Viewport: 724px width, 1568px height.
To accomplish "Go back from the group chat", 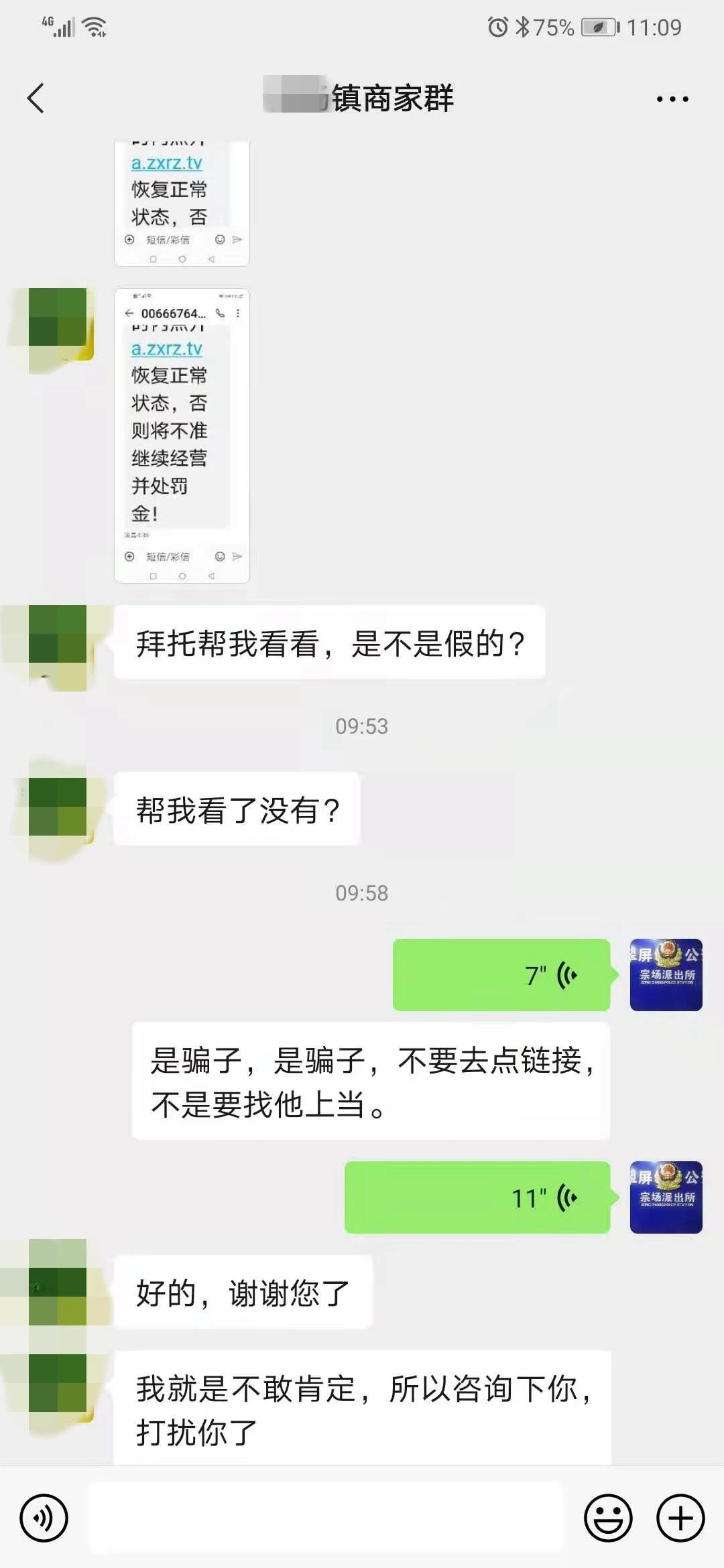I will pos(36,99).
